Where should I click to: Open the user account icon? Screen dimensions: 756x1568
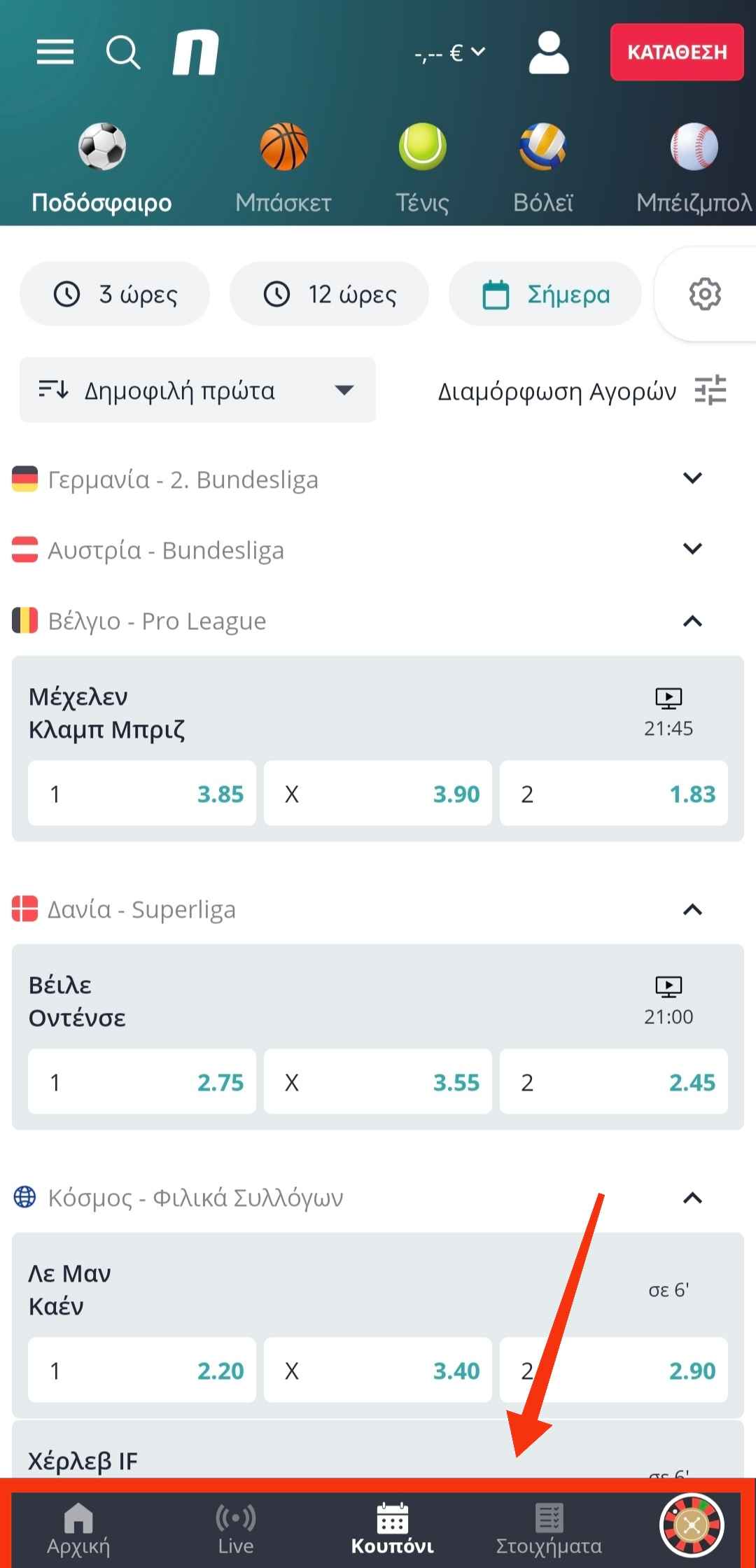pos(549,52)
